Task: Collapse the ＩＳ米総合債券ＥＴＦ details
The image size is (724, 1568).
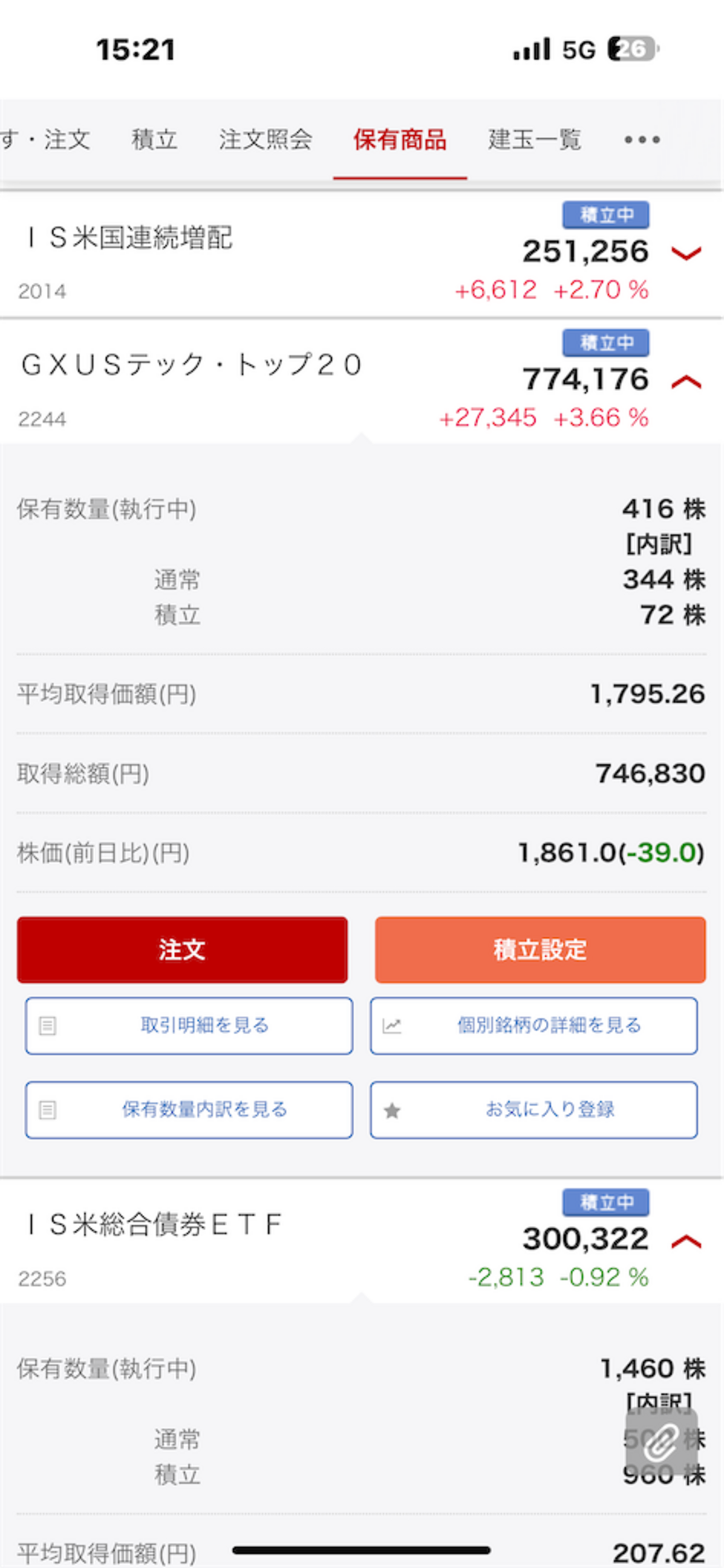Action: [x=686, y=1241]
